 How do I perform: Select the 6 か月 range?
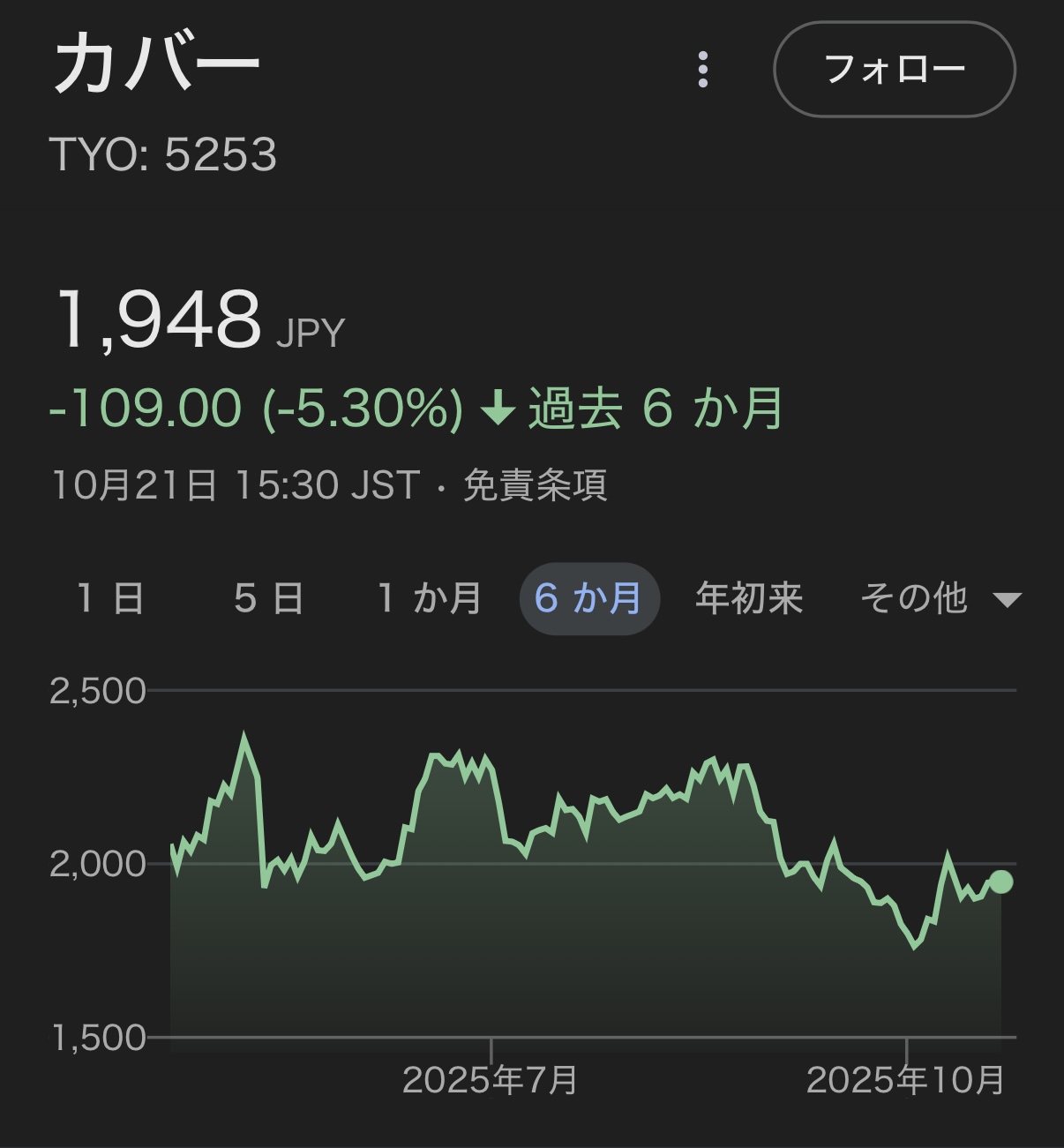coord(589,598)
